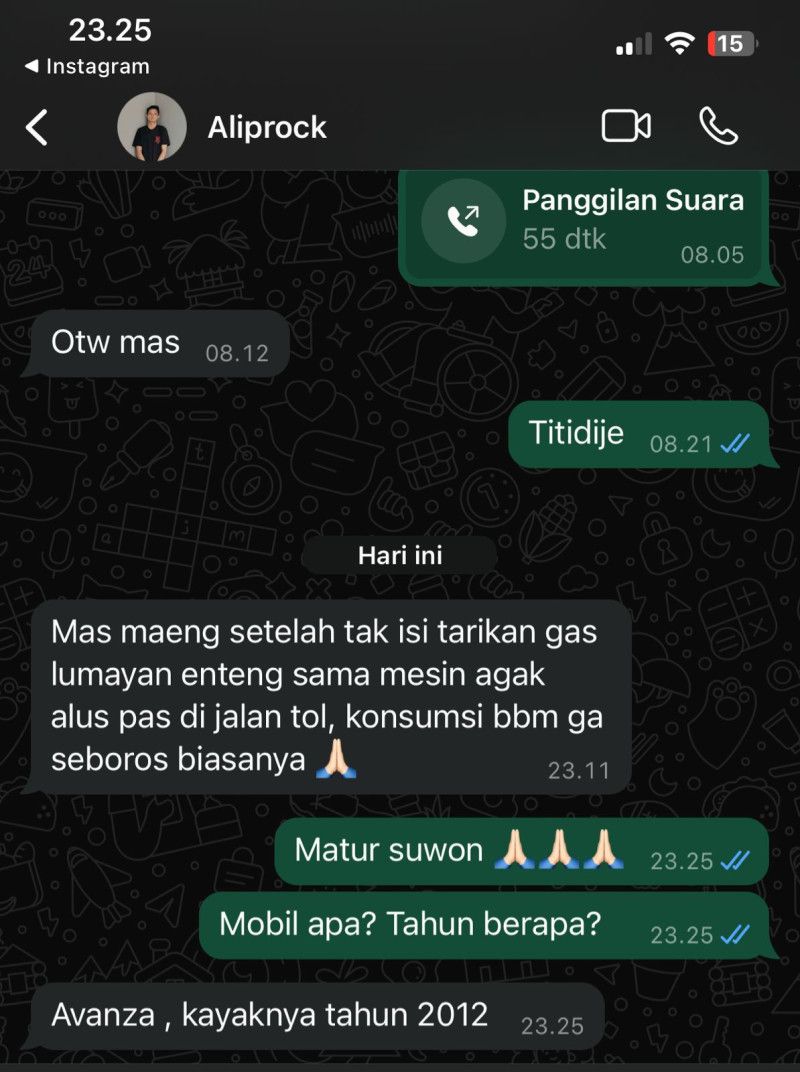Screen dimensions: 800x1072
Task: Return to Instagram via status bar link
Action: pyautogui.click(x=86, y=67)
